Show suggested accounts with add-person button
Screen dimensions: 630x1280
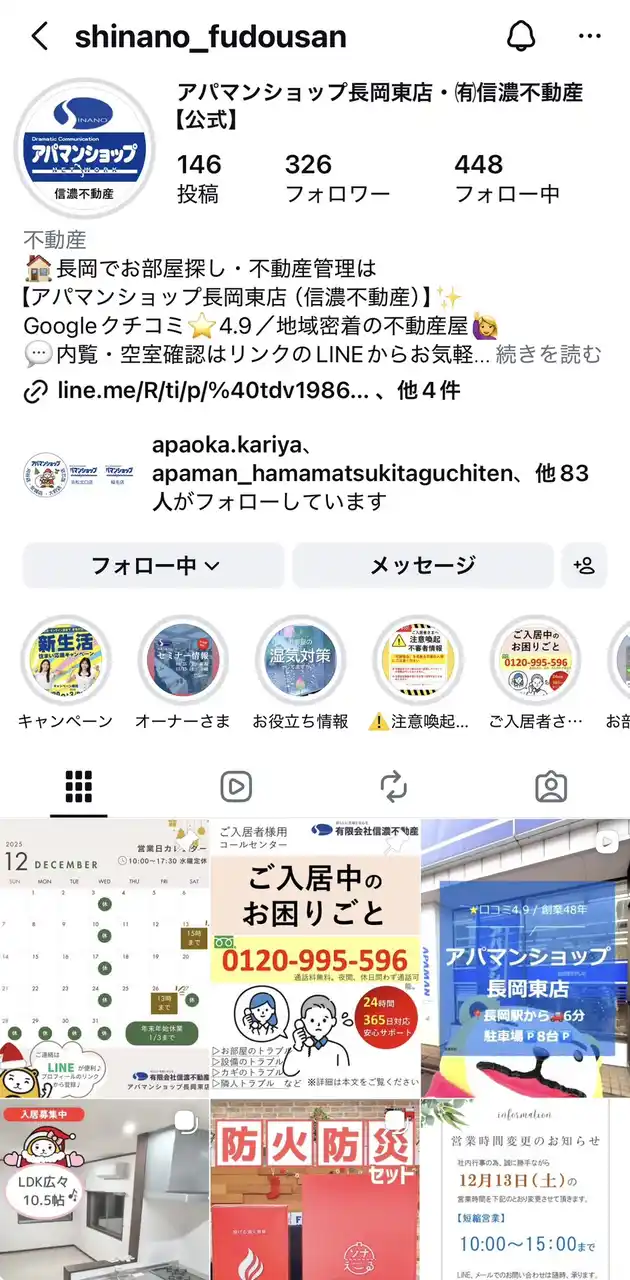pos(584,566)
